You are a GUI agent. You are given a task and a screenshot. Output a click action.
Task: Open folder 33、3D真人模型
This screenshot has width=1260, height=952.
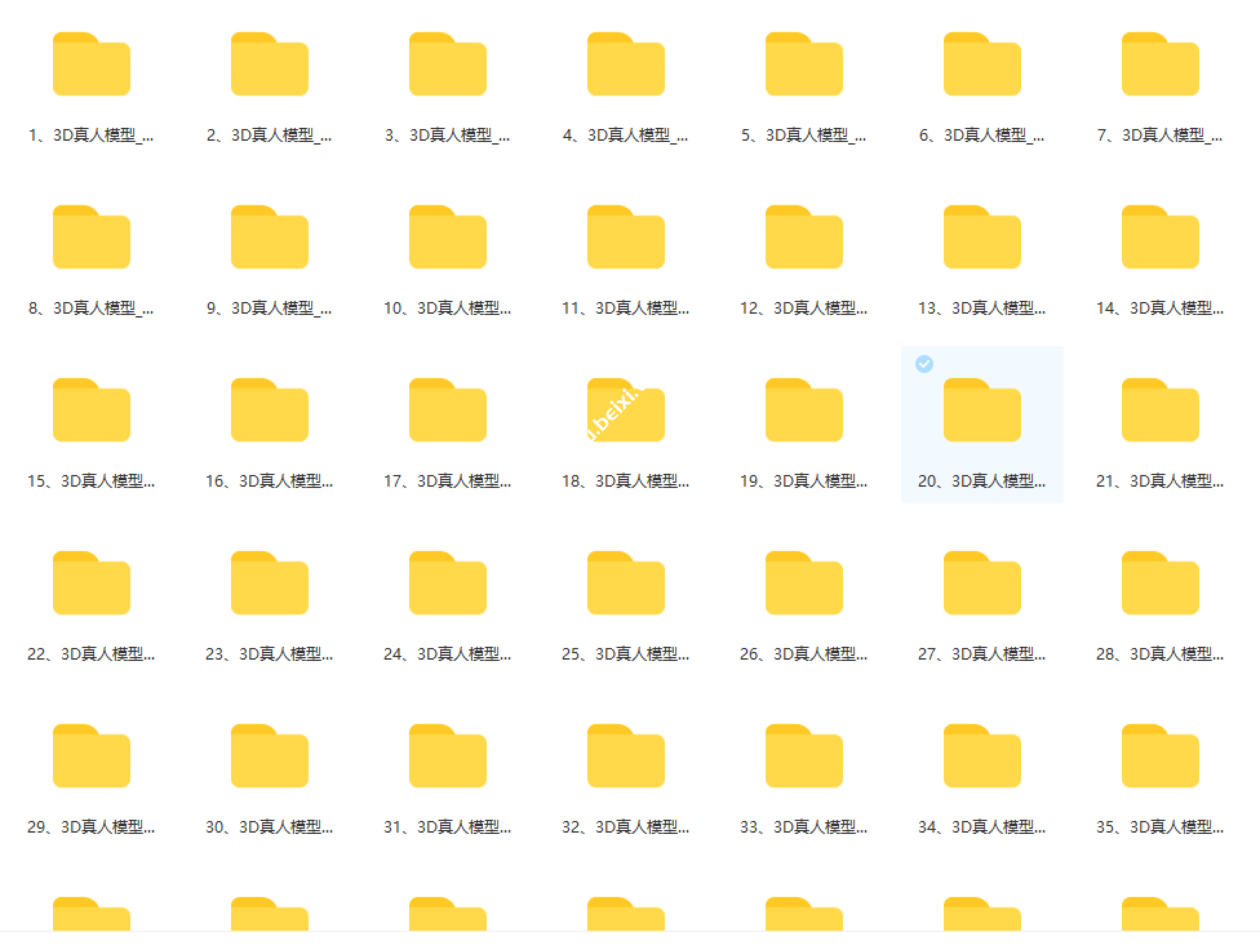coord(804,756)
